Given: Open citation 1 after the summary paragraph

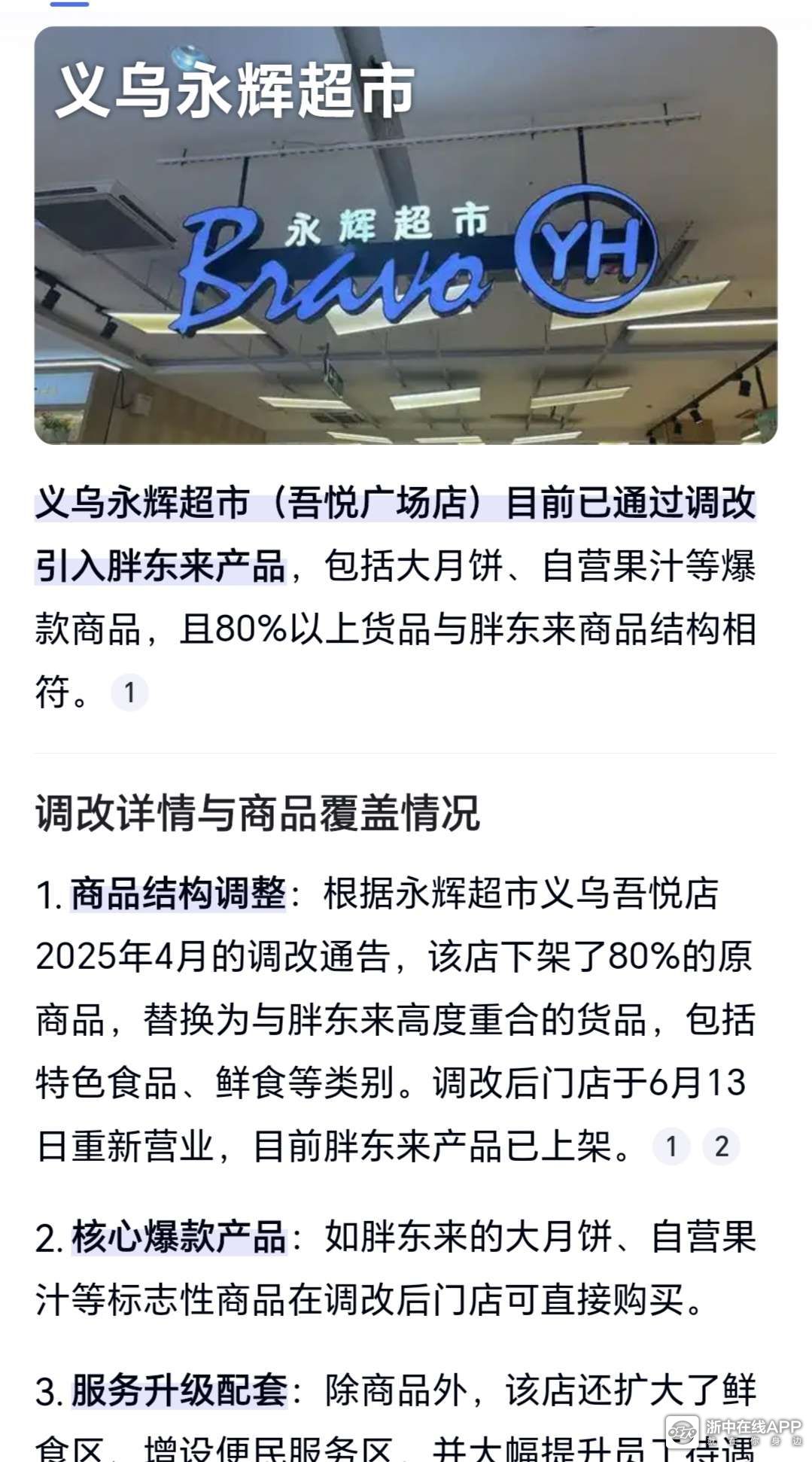Looking at the screenshot, I should 129,693.
